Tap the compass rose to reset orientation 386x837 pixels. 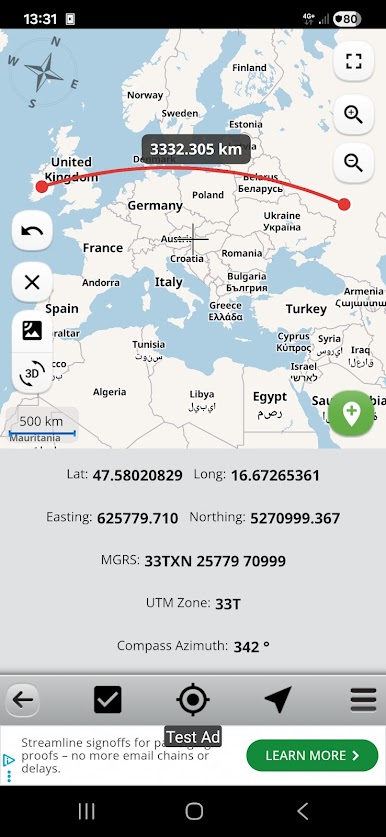[x=44, y=72]
